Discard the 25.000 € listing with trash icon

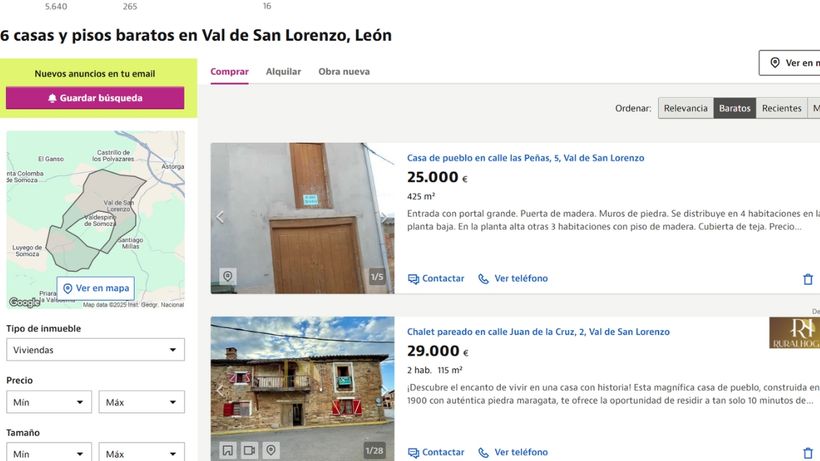pyautogui.click(x=808, y=280)
